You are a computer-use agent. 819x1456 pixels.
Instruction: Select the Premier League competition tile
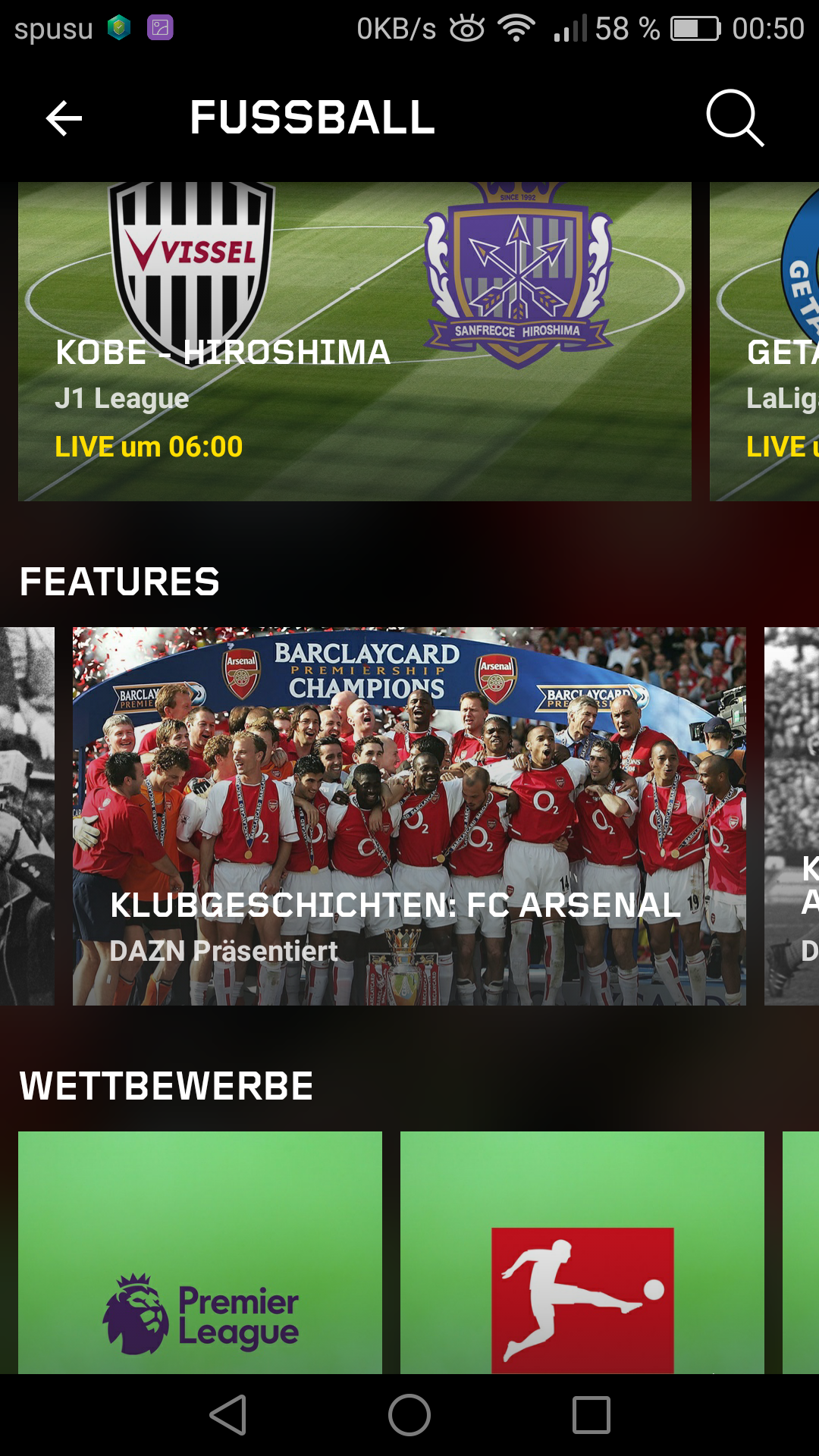tap(200, 1253)
